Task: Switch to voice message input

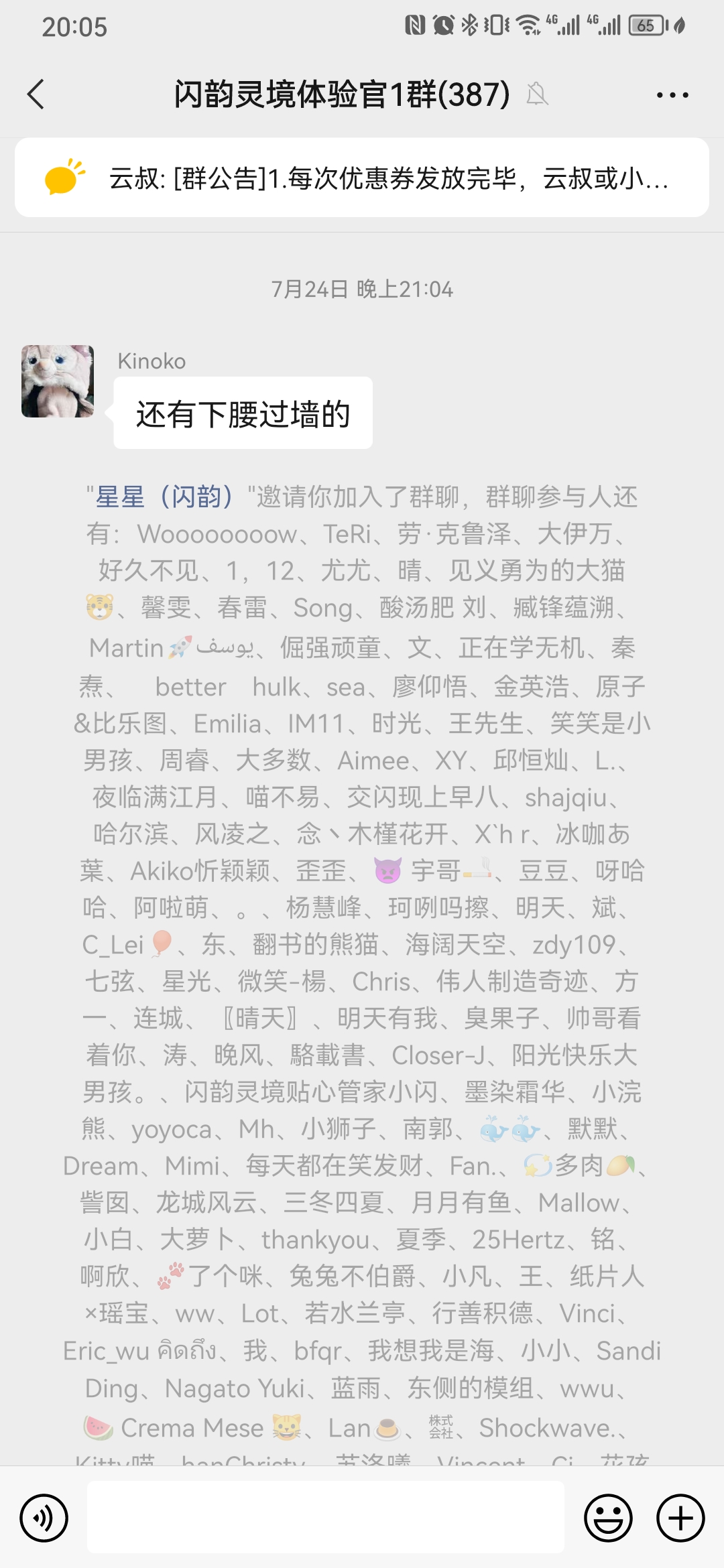Action: [x=44, y=1518]
